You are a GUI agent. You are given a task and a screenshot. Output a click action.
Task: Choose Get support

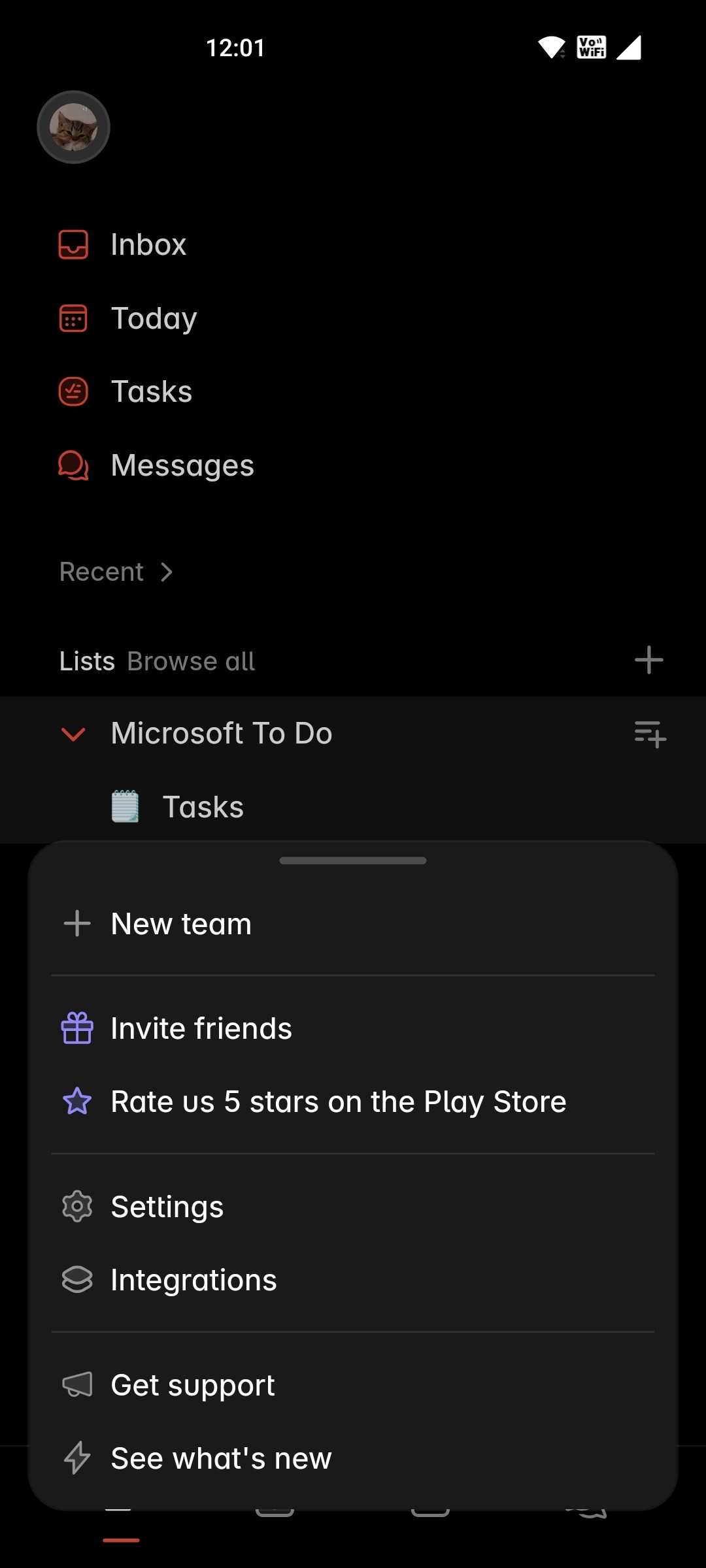[x=193, y=1385]
